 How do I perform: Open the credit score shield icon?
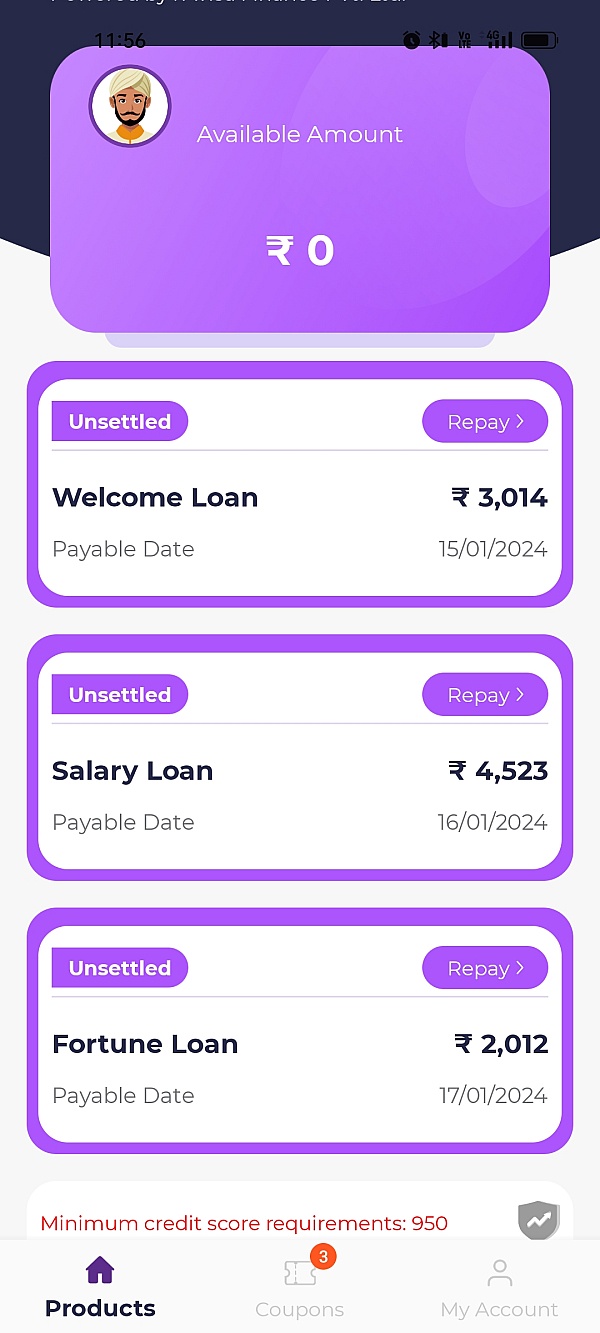(538, 1220)
